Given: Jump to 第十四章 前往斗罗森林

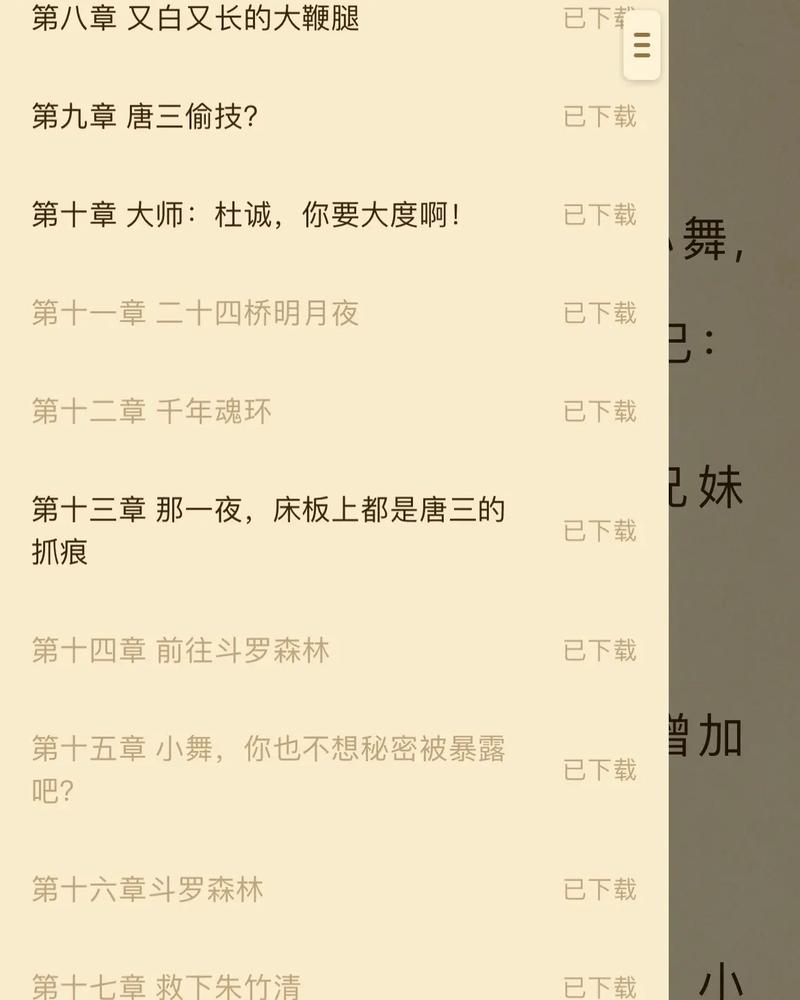Looking at the screenshot, I should click(x=181, y=651).
